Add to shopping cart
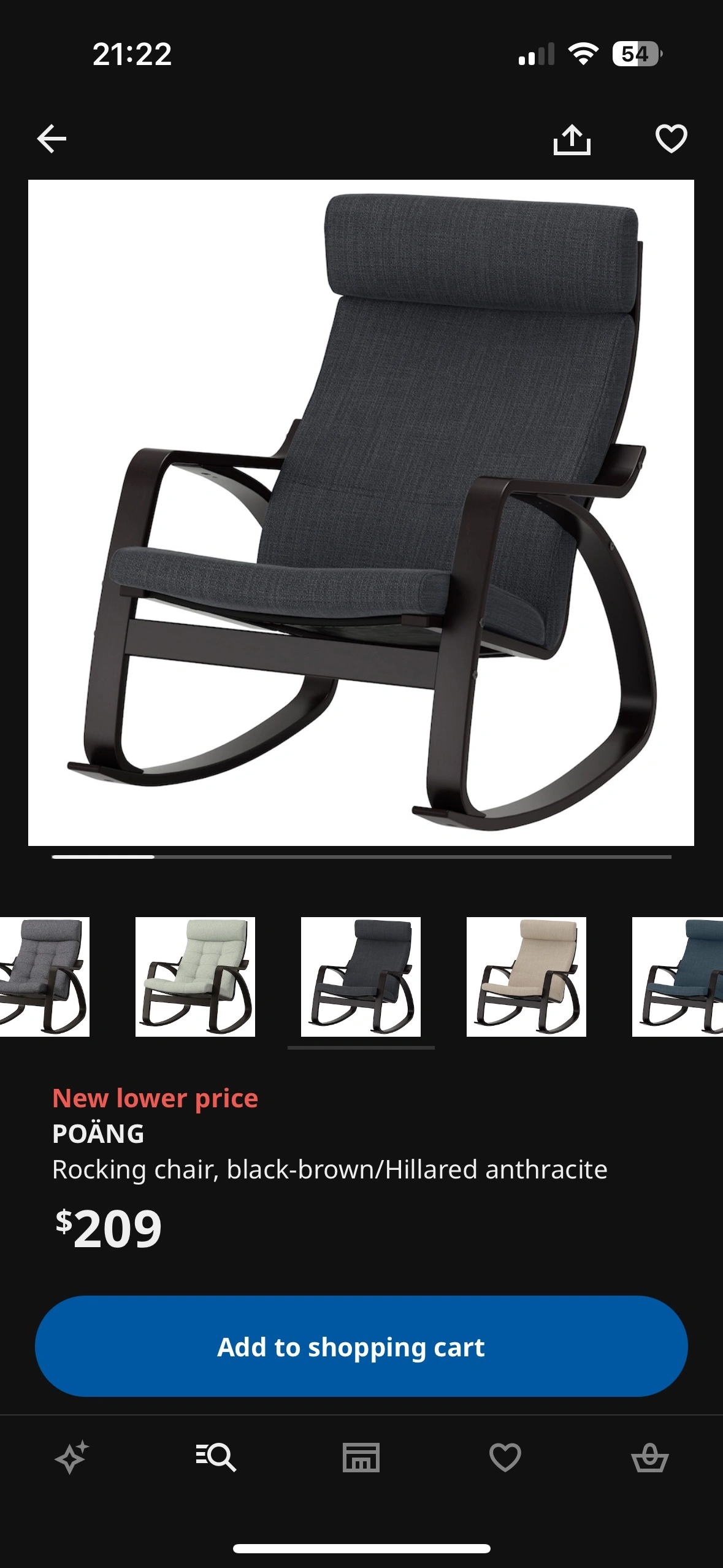The image size is (723, 1568). [361, 1347]
